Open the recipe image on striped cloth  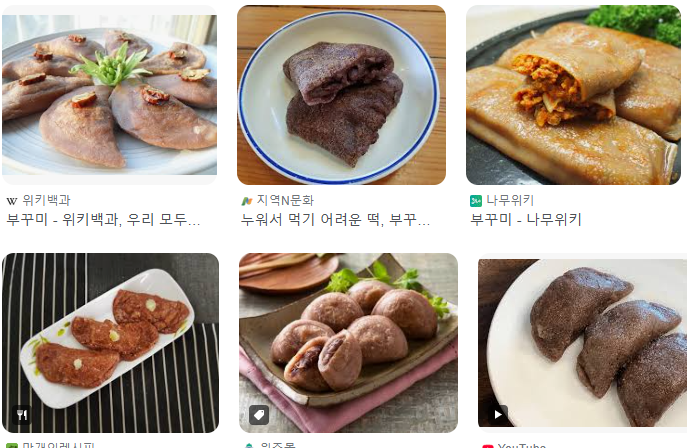click(110, 342)
